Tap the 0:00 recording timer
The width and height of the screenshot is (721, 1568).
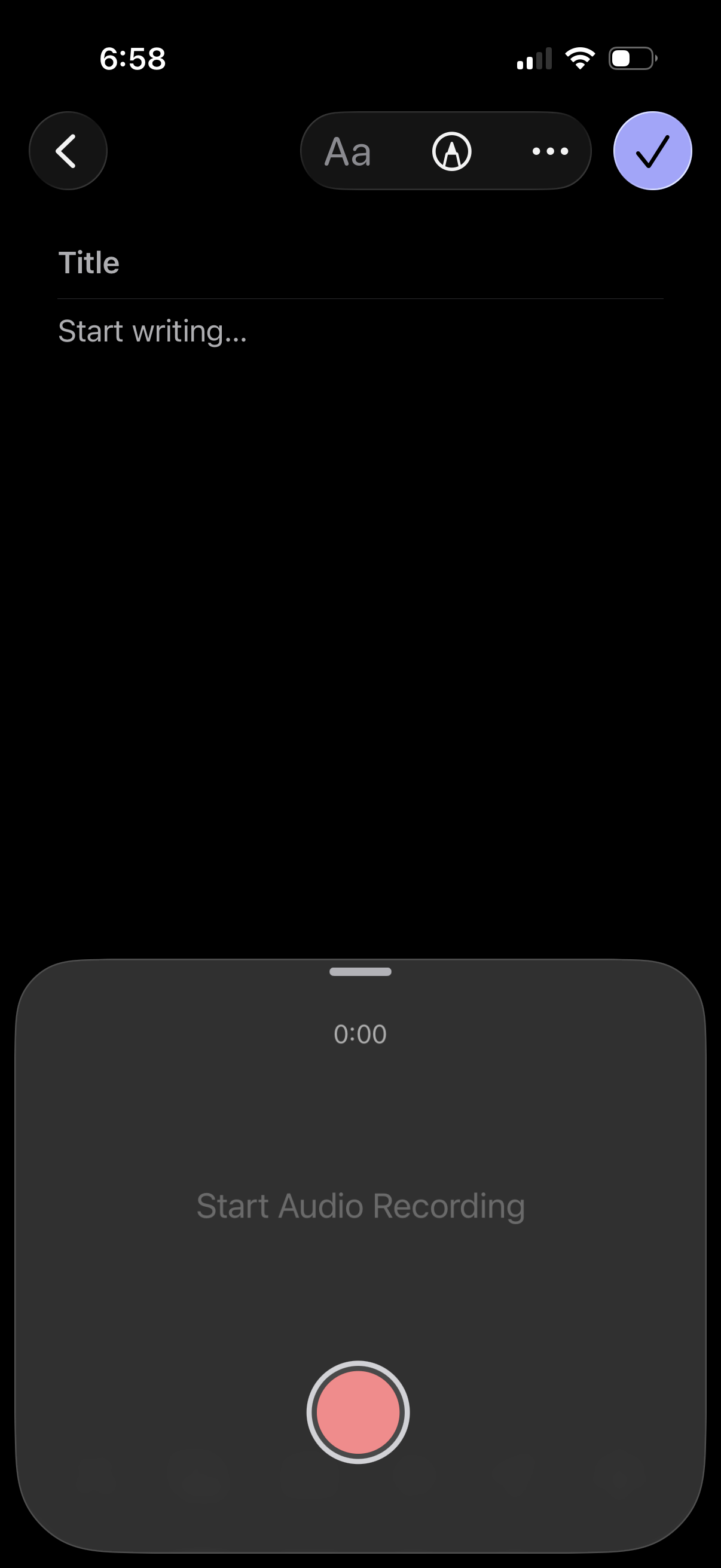[x=360, y=1033]
